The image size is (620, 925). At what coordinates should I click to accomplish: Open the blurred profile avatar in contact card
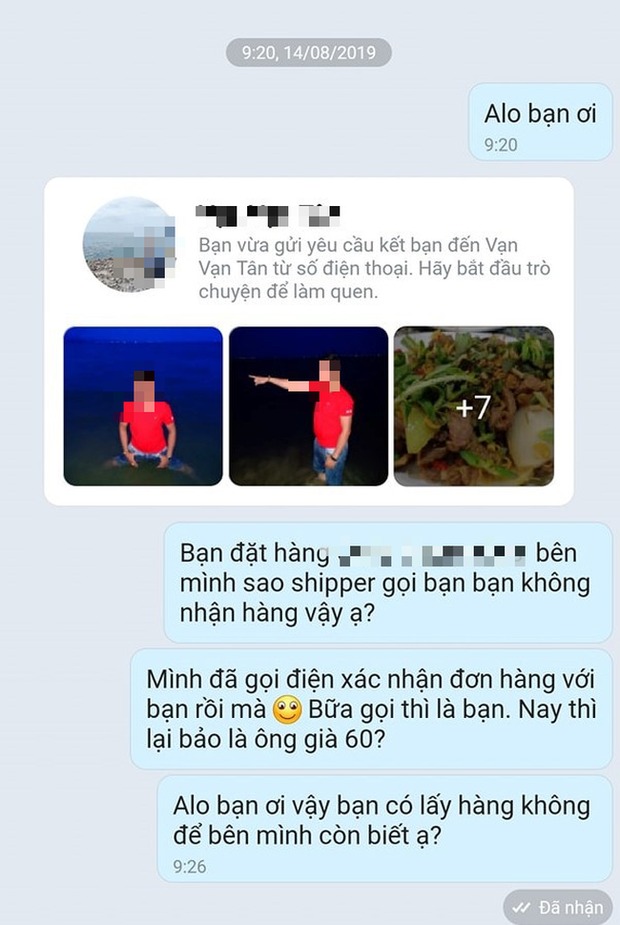pyautogui.click(x=129, y=245)
